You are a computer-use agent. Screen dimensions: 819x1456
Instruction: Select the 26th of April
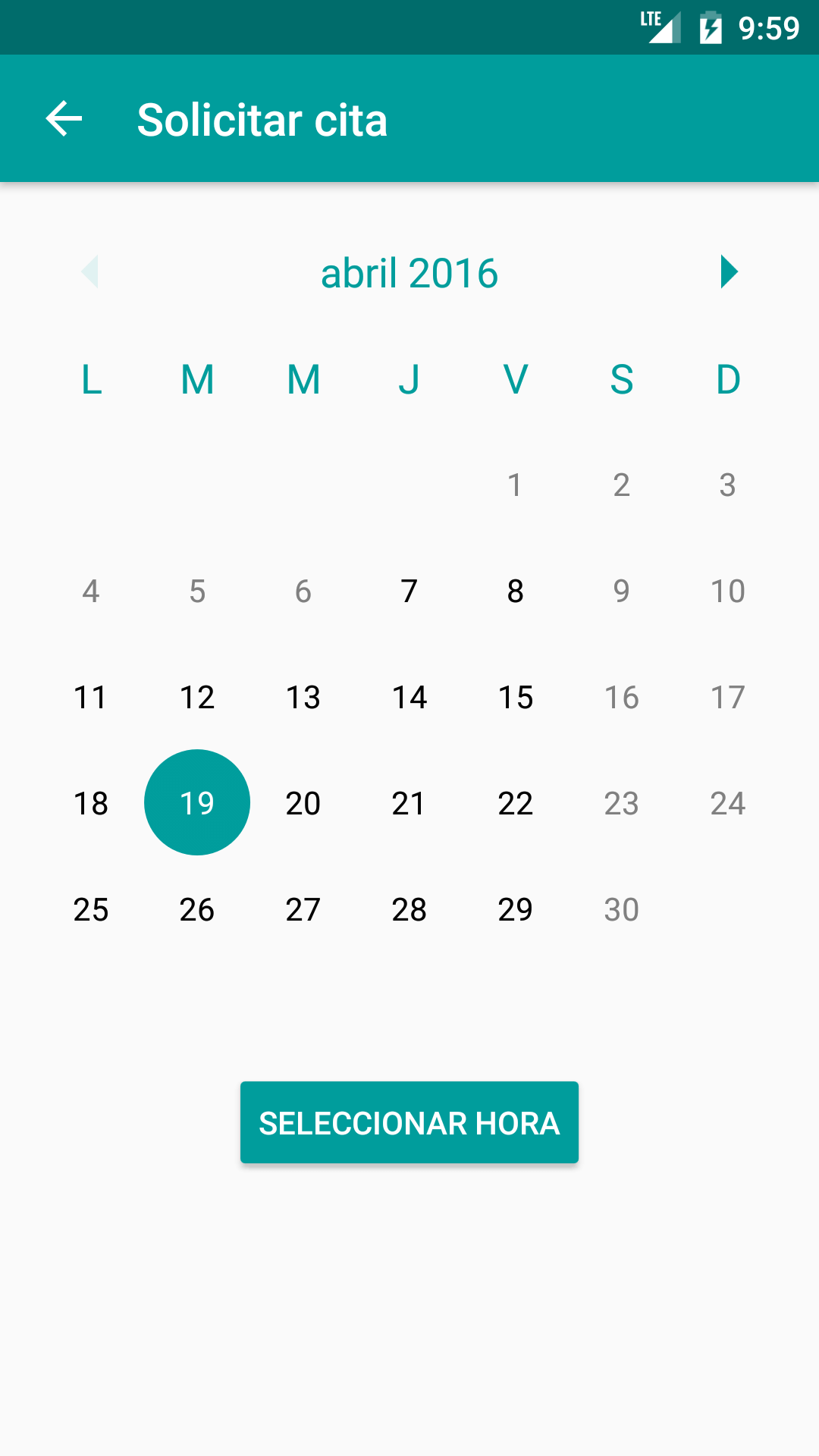[x=197, y=909]
